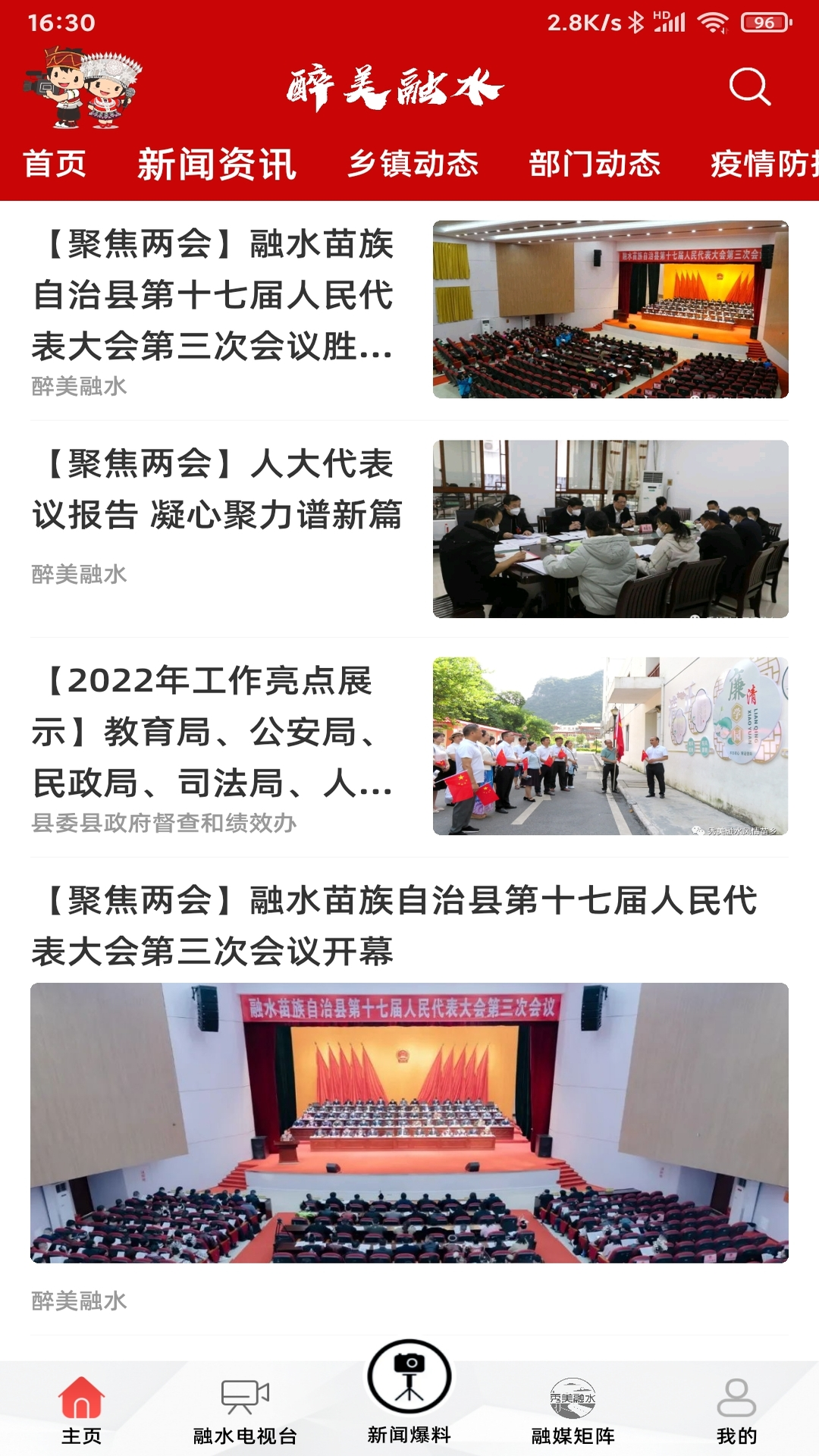This screenshot has height=1456, width=819.
Task: Open the 部门动态 tab
Action: tap(595, 164)
